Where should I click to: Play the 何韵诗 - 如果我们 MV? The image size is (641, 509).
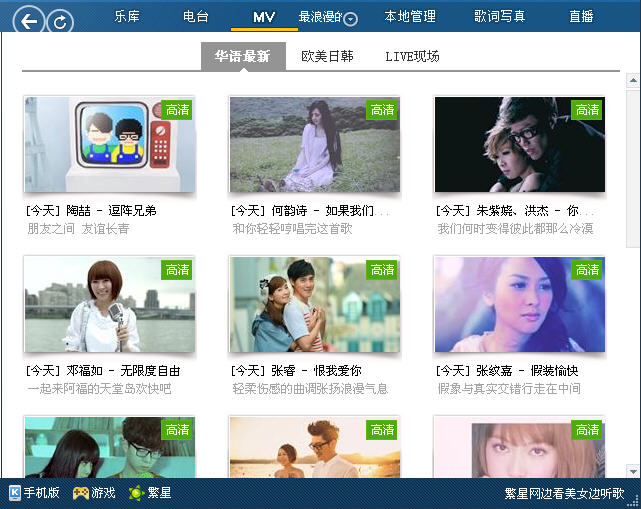click(314, 145)
